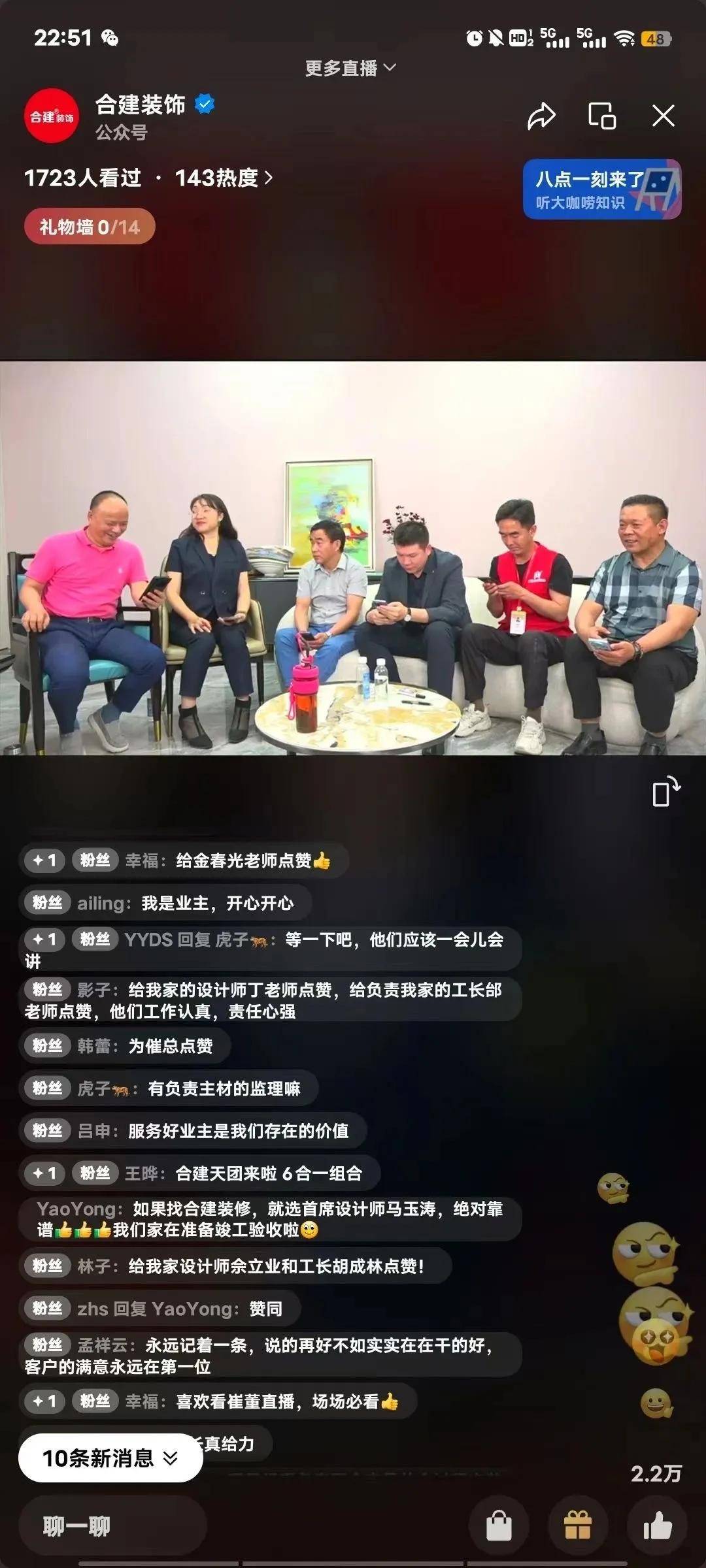The height and width of the screenshot is (1568, 706).
Task: View the 143热度 ranking details
Action: [x=224, y=178]
